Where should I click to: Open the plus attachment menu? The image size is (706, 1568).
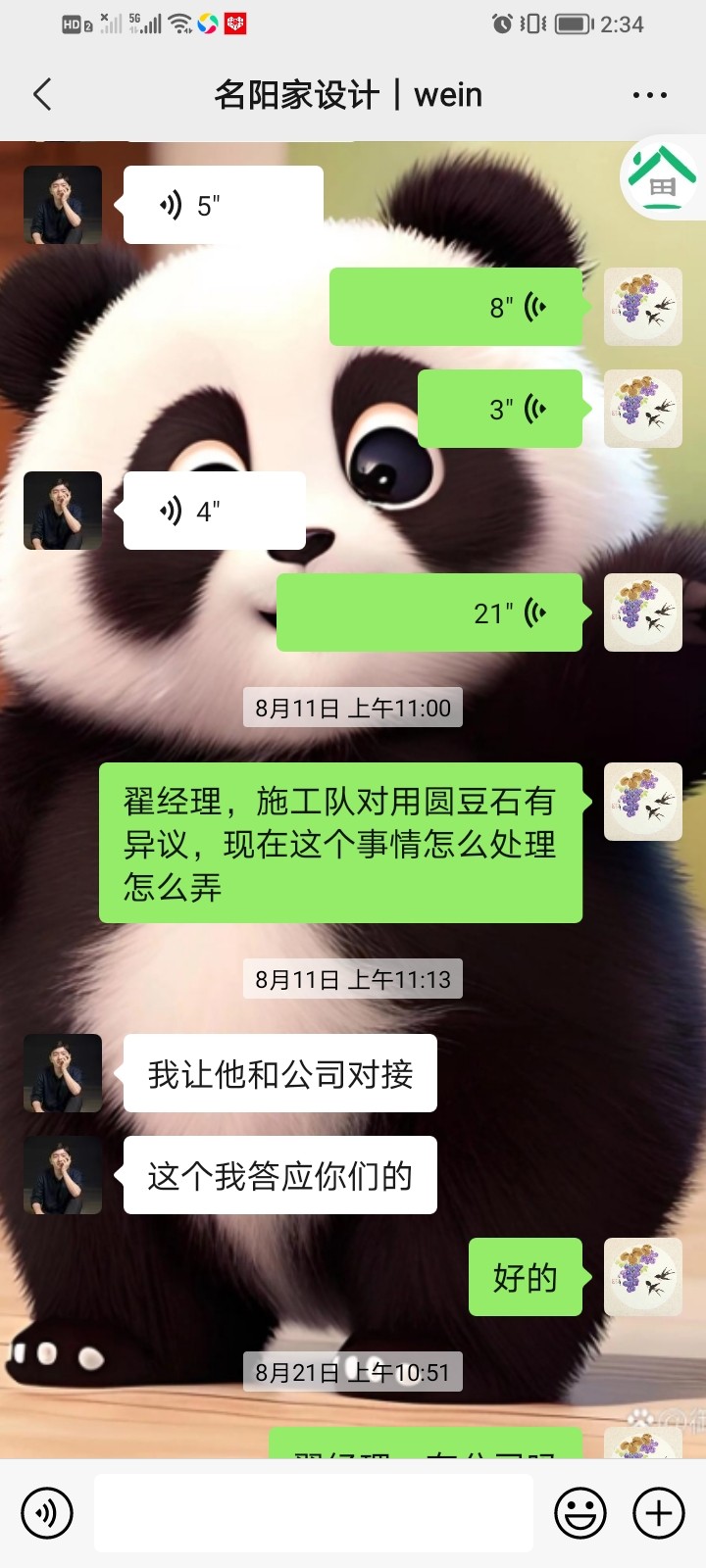pyautogui.click(x=659, y=1513)
